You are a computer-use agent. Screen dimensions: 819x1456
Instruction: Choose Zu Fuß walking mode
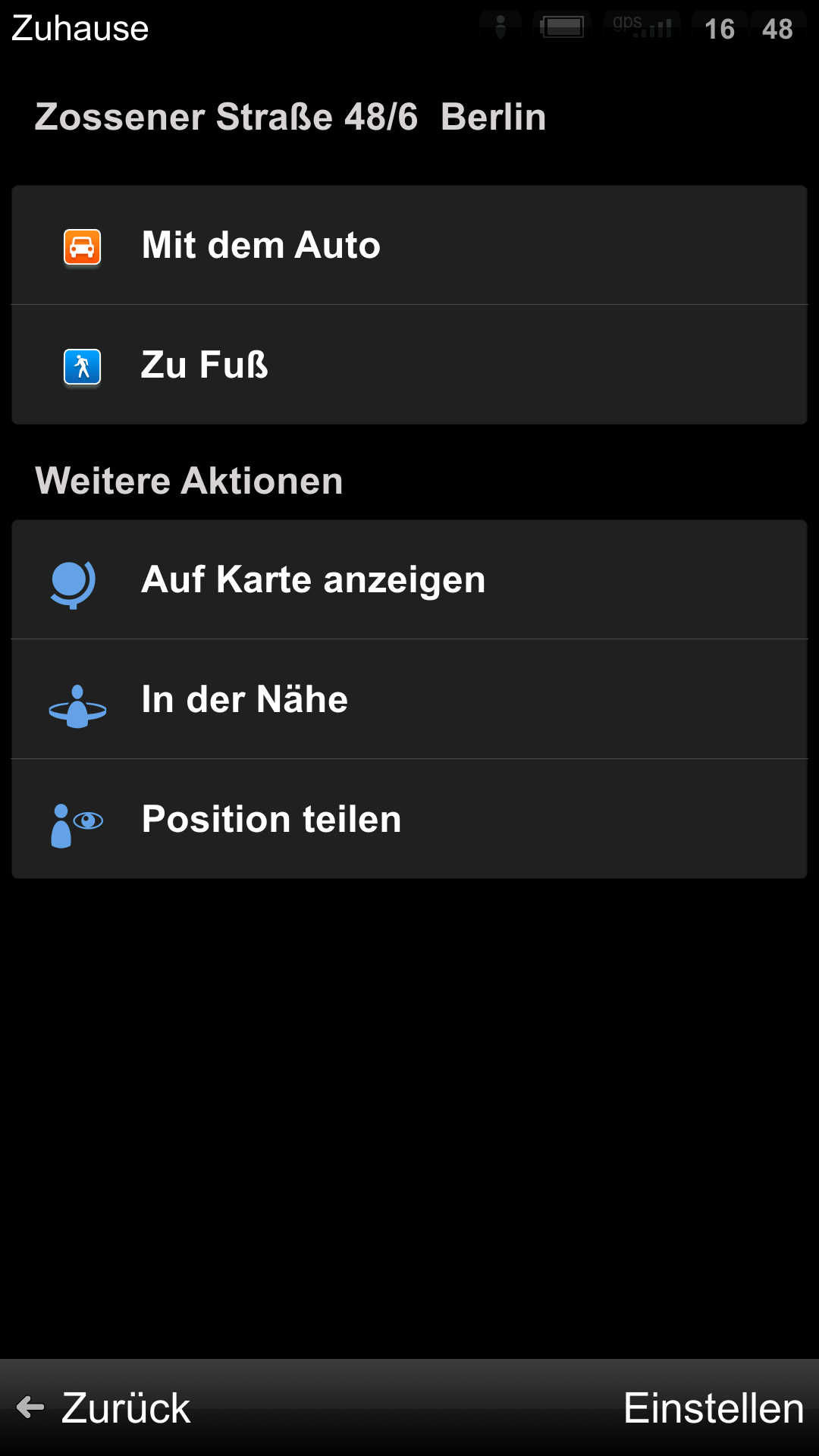click(203, 365)
